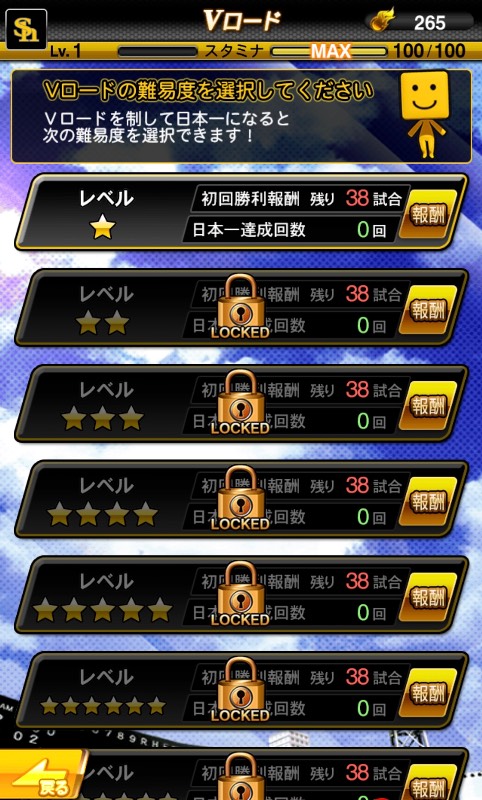
Task: Tap the locked five-star level card
Action: (241, 595)
